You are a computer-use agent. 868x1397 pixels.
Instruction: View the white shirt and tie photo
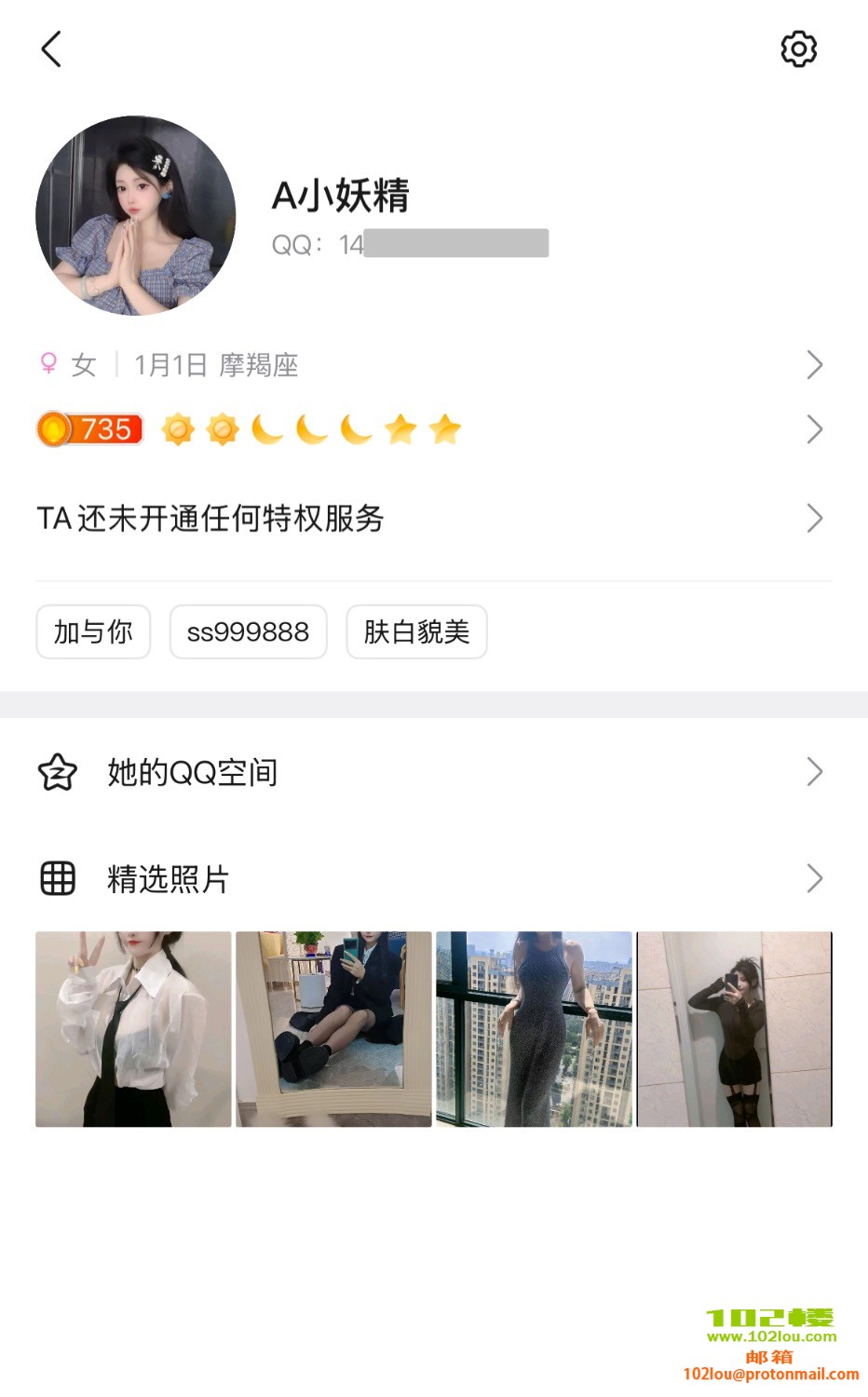(x=133, y=1029)
